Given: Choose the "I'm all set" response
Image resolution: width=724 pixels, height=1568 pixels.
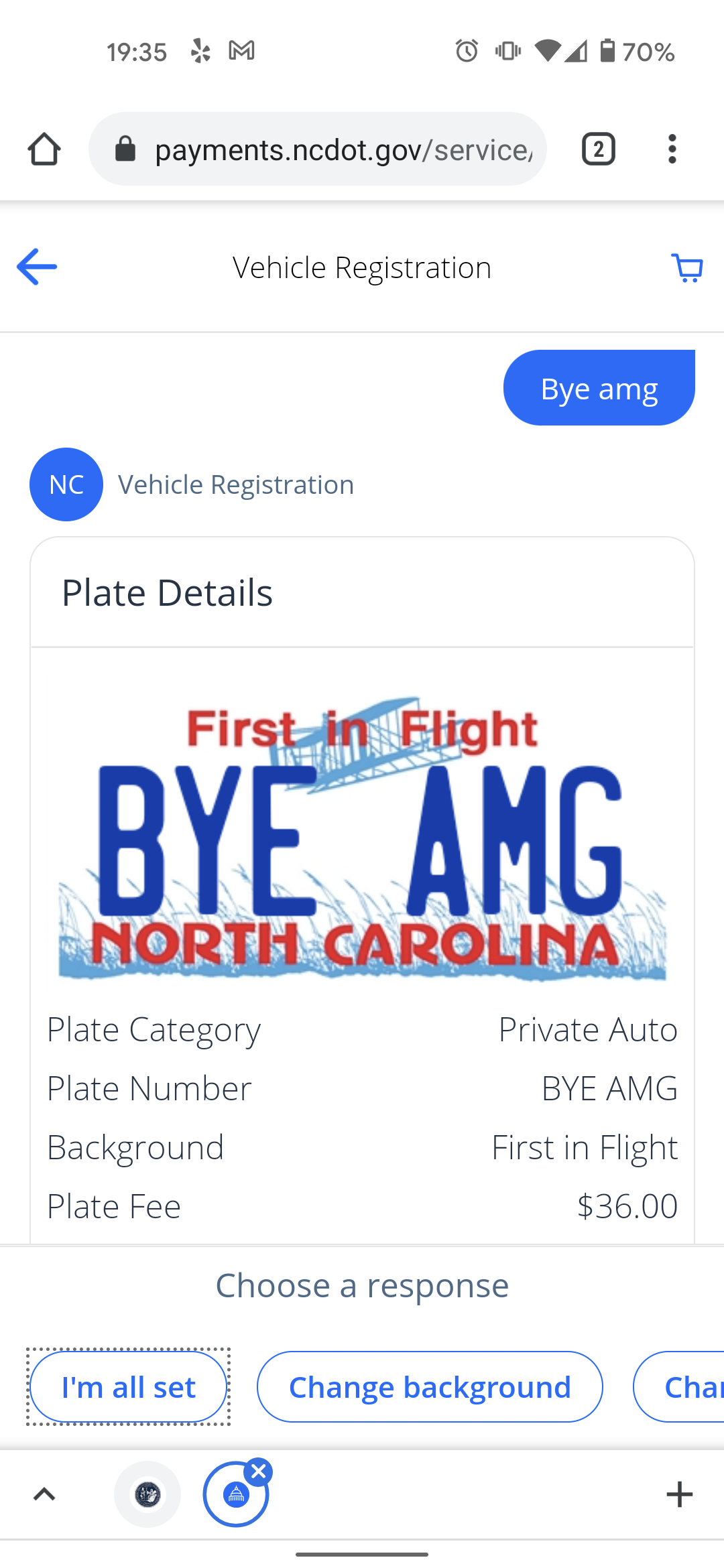Looking at the screenshot, I should (x=129, y=1387).
